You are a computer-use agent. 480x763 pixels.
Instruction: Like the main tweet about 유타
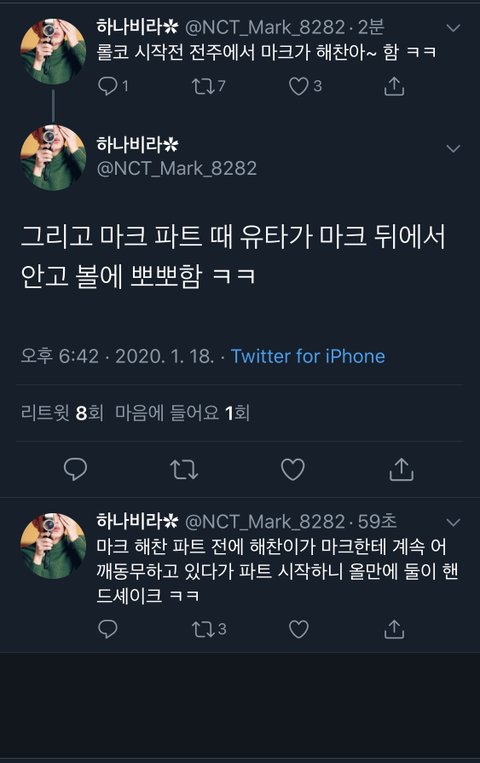click(293, 469)
